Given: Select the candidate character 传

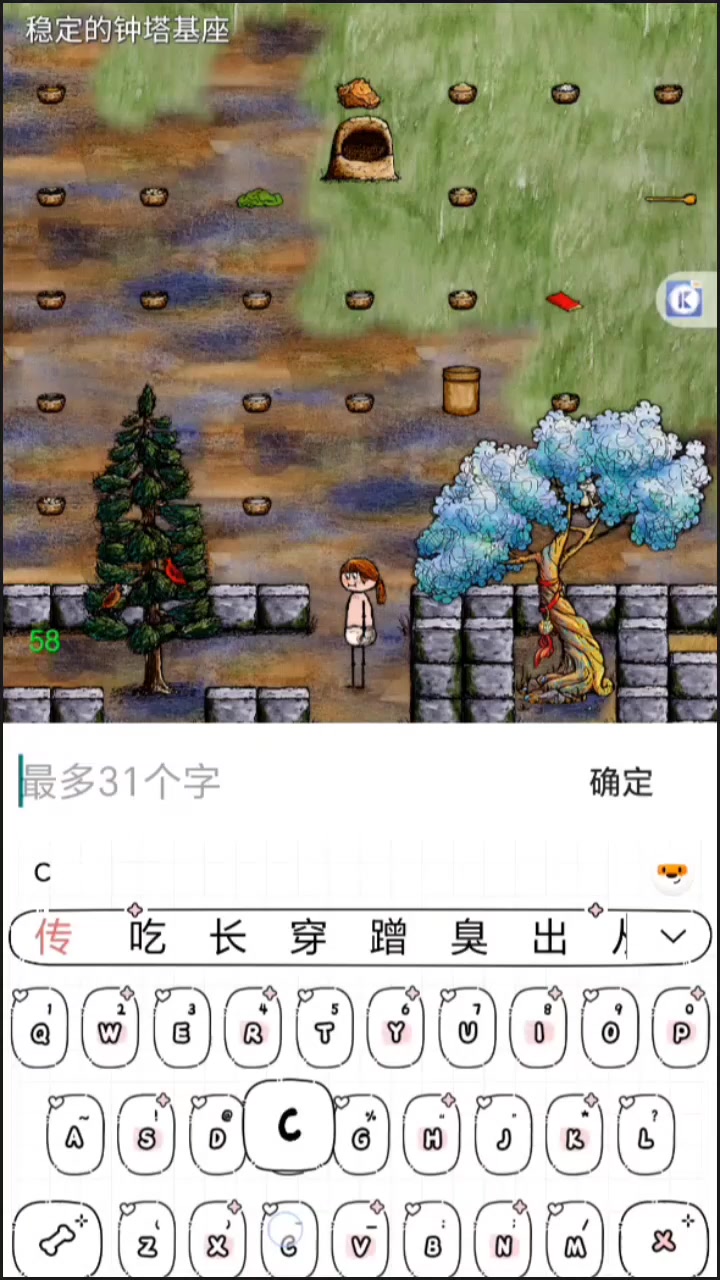Looking at the screenshot, I should [x=55, y=938].
